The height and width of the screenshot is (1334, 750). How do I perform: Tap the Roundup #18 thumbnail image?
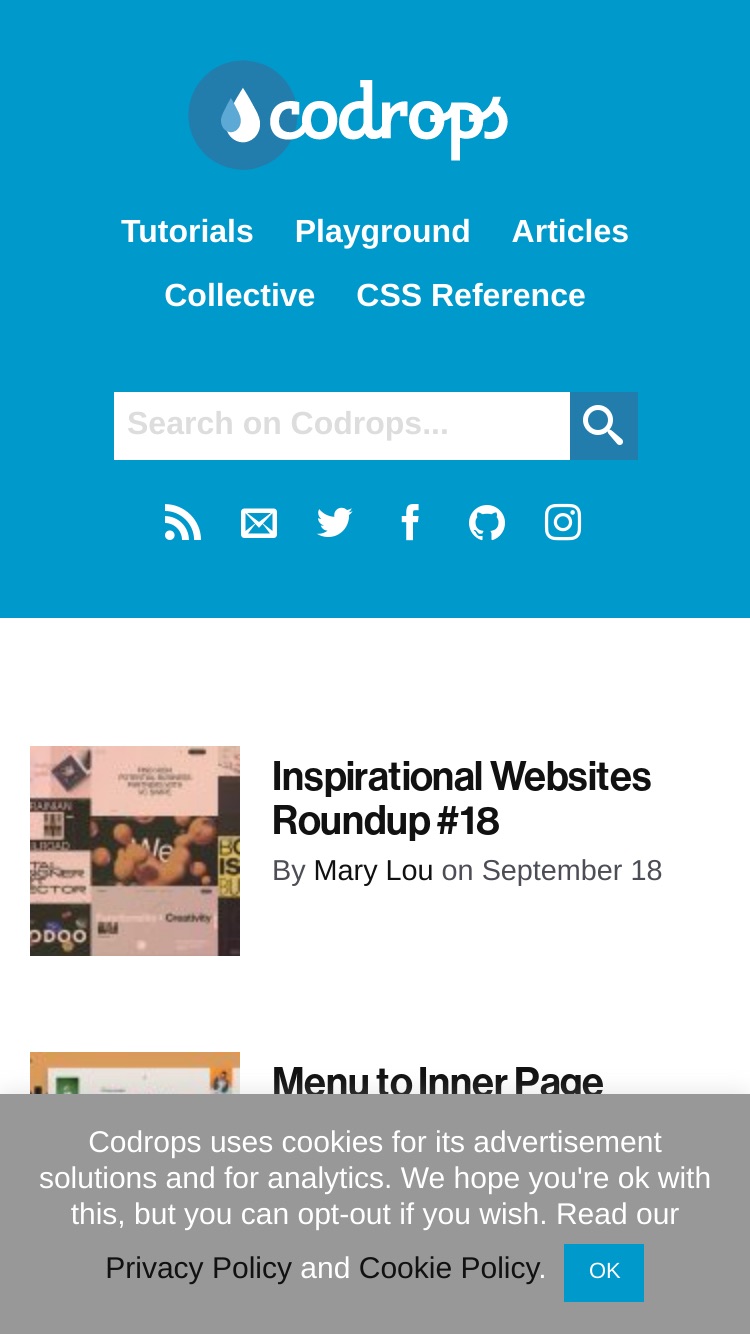(x=135, y=851)
